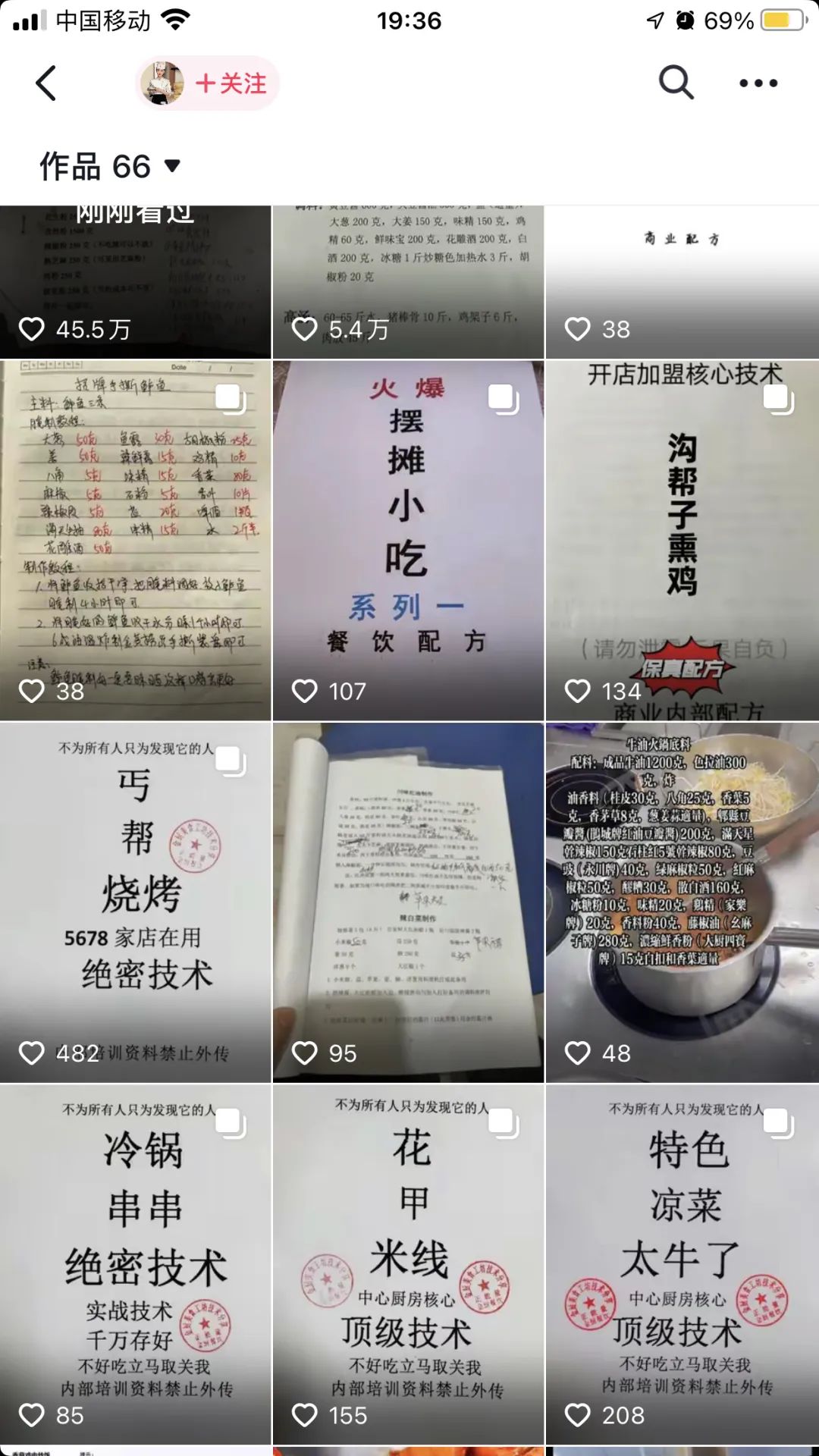Open the printed recipe post with 95 likes
819x1456 pixels.
click(x=408, y=902)
